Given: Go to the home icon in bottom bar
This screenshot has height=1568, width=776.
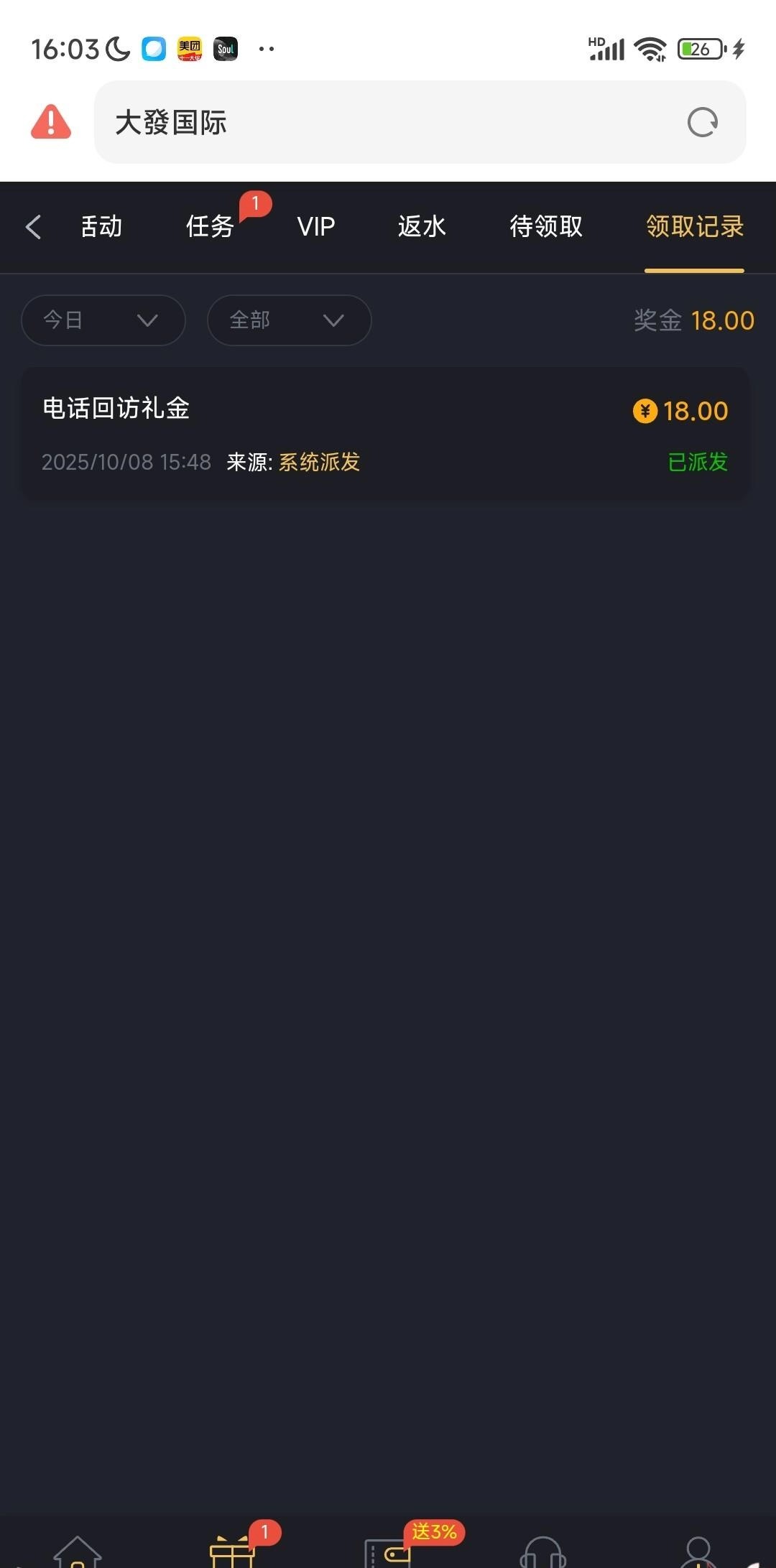Looking at the screenshot, I should click(x=78, y=1551).
